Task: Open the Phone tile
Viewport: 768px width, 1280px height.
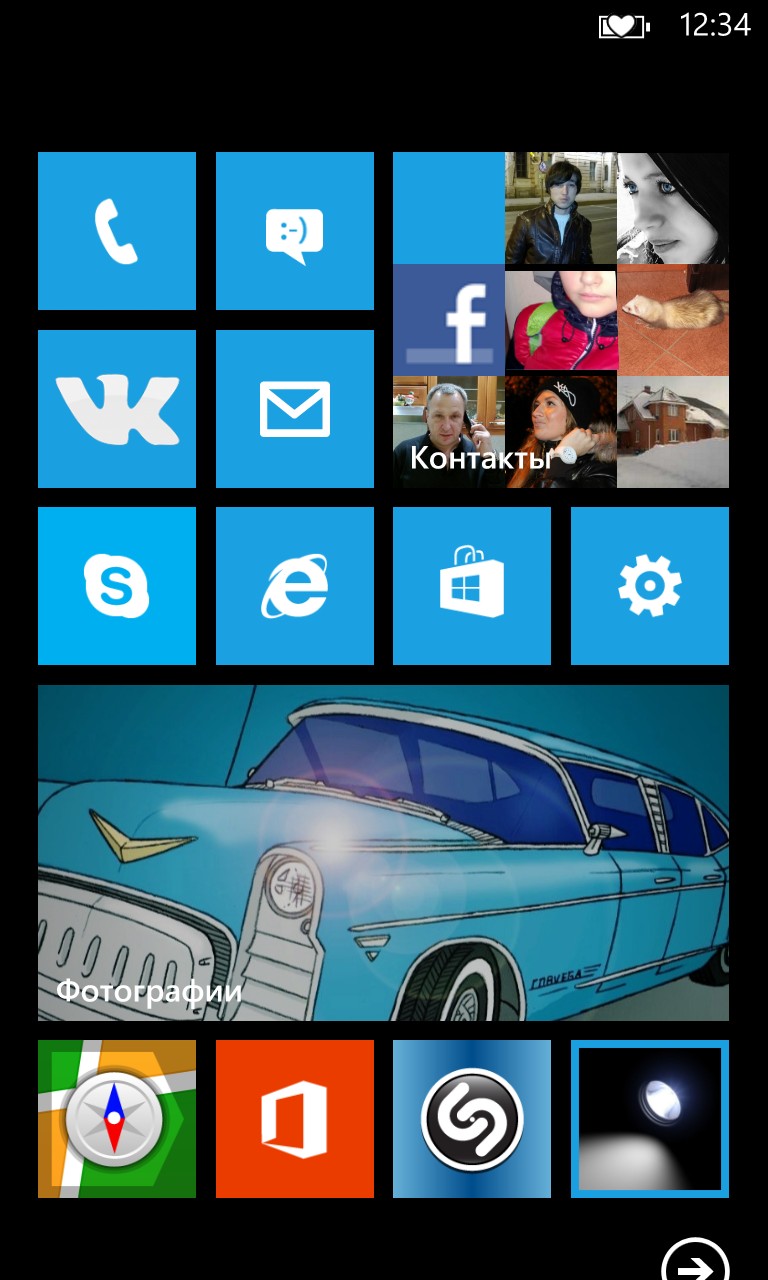Action: [x=117, y=231]
